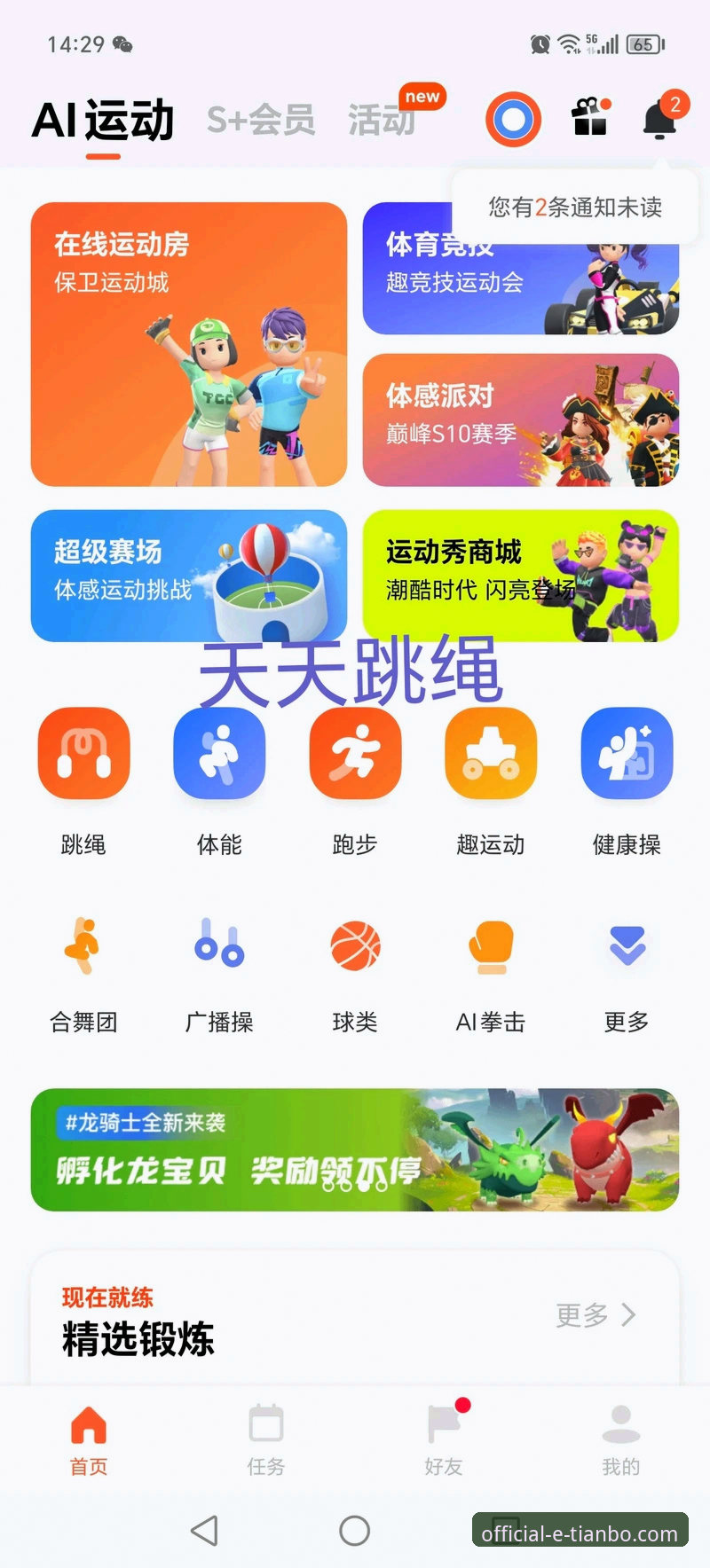Open the 健康操 health exercise icon
Screen dimensions: 710x1568
pos(625,752)
